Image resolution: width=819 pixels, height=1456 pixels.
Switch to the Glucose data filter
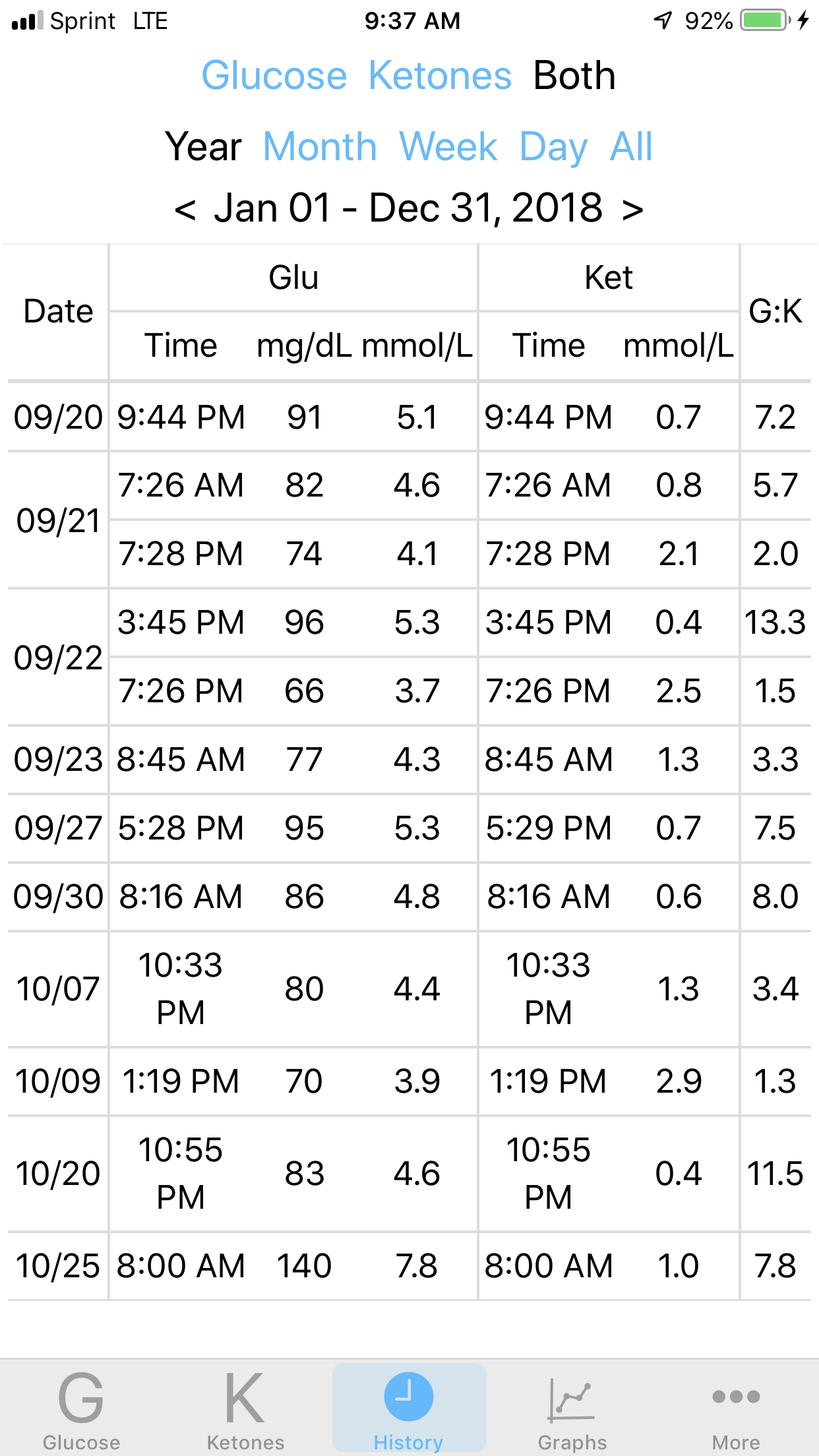point(274,75)
